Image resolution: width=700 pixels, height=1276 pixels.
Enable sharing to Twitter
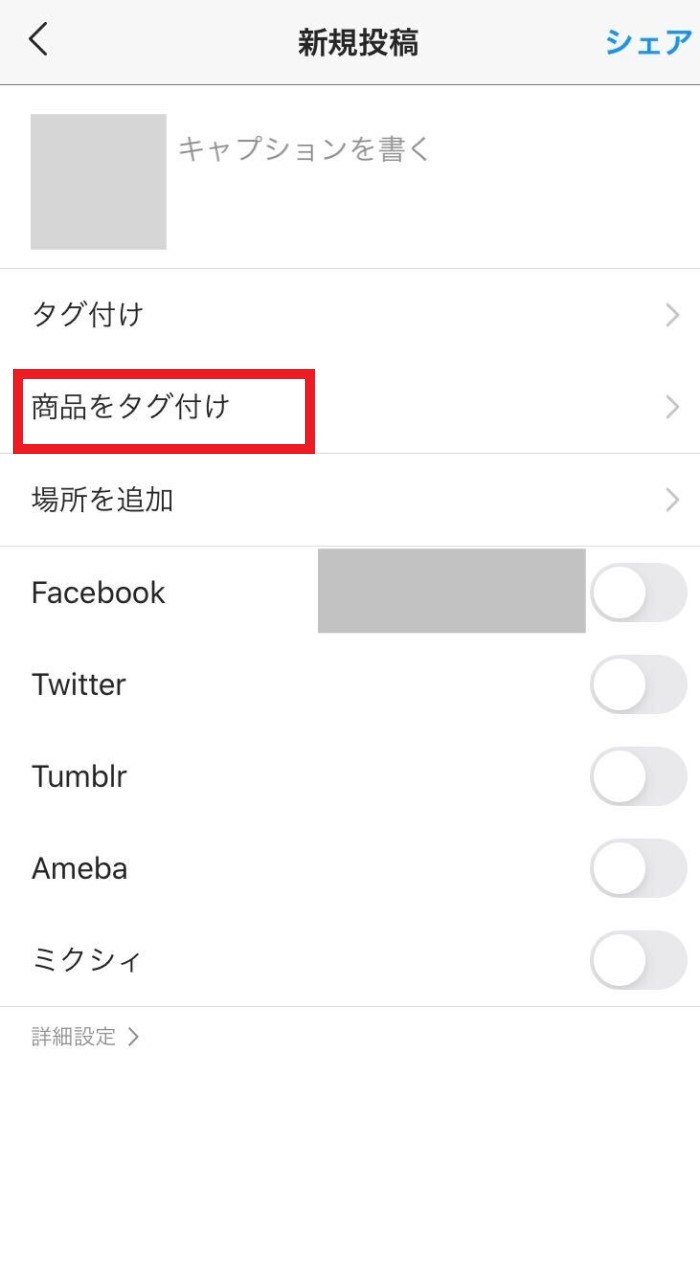(639, 684)
